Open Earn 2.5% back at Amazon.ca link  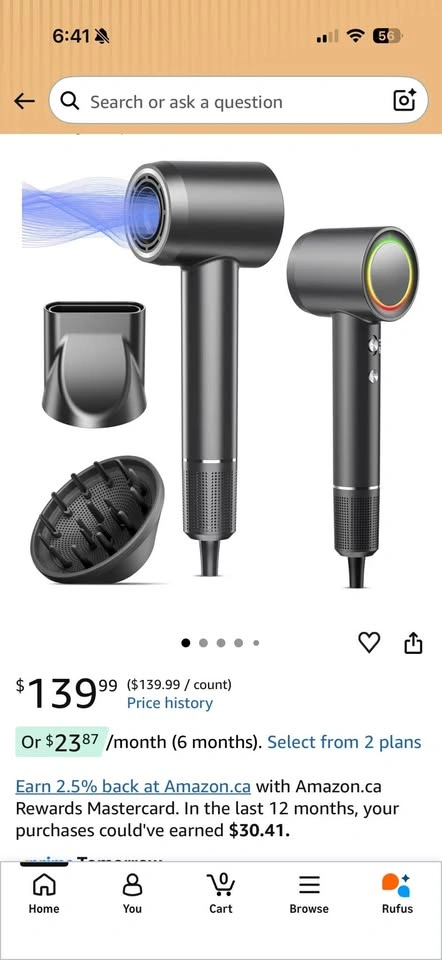133,786
